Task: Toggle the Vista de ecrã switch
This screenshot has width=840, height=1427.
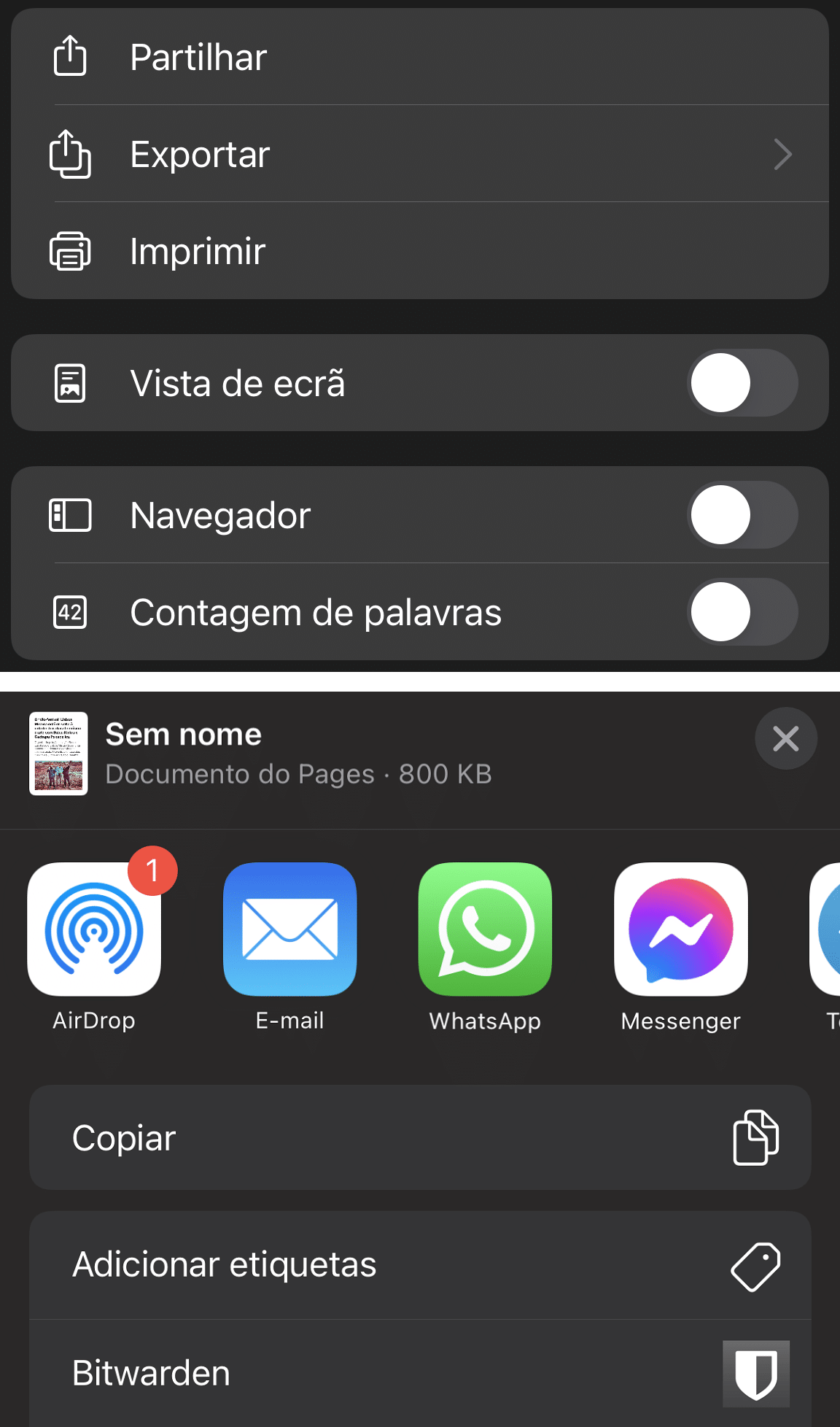Action: click(x=743, y=383)
